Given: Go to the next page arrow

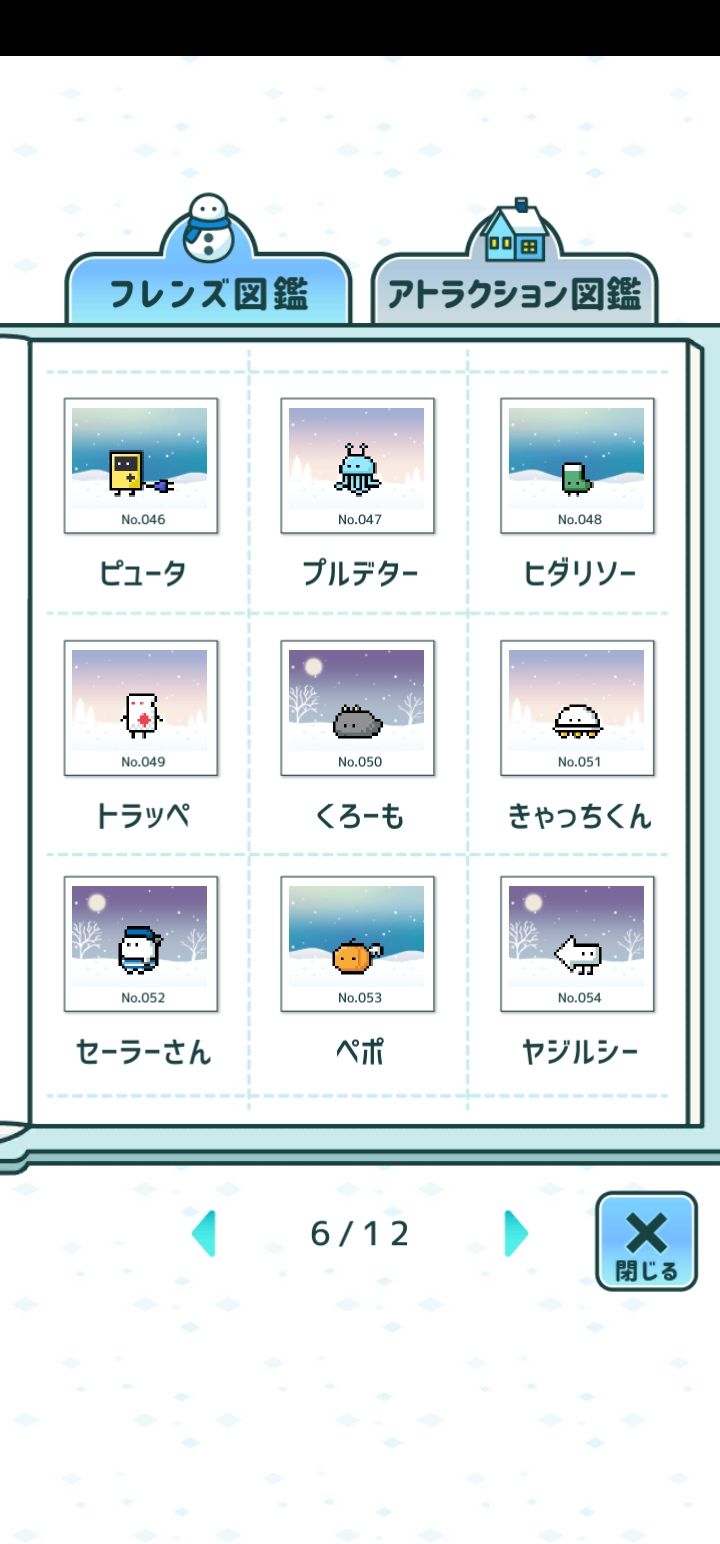Looking at the screenshot, I should click(x=515, y=1233).
